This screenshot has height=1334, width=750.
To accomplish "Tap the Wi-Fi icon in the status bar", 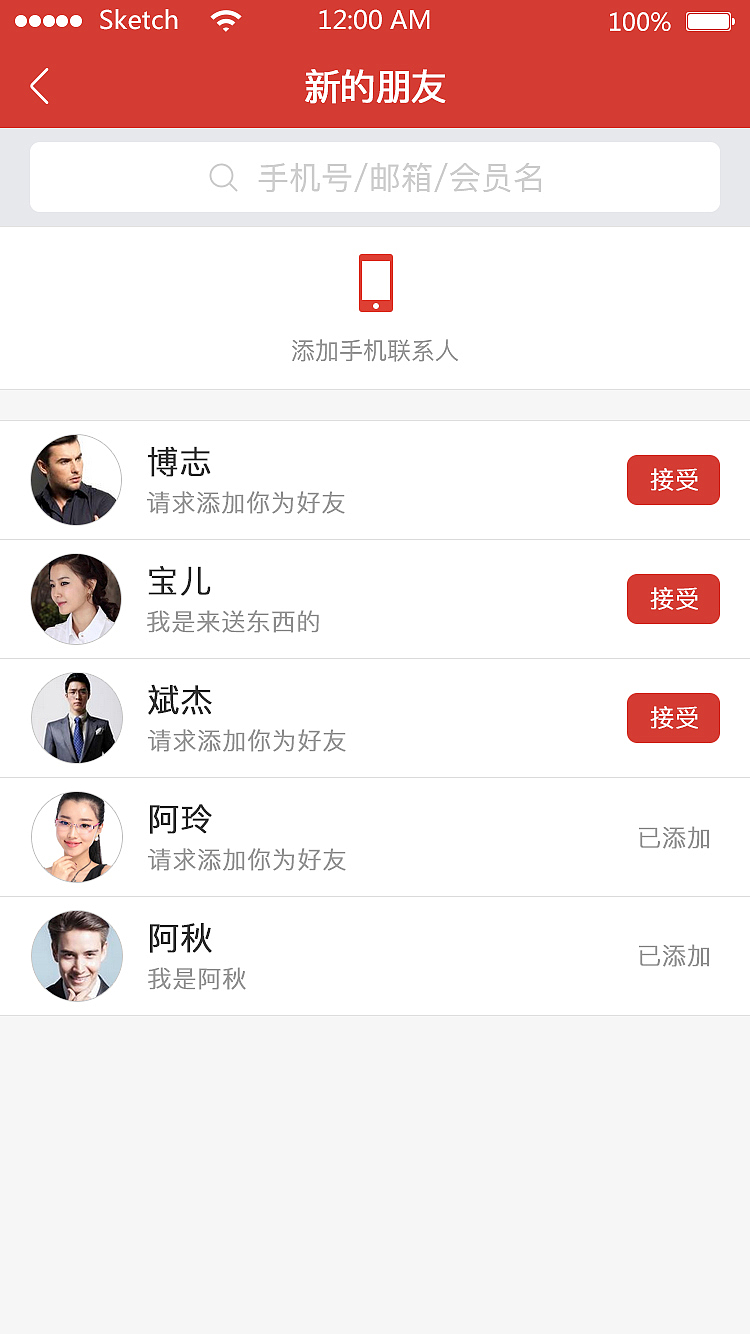I will point(225,21).
